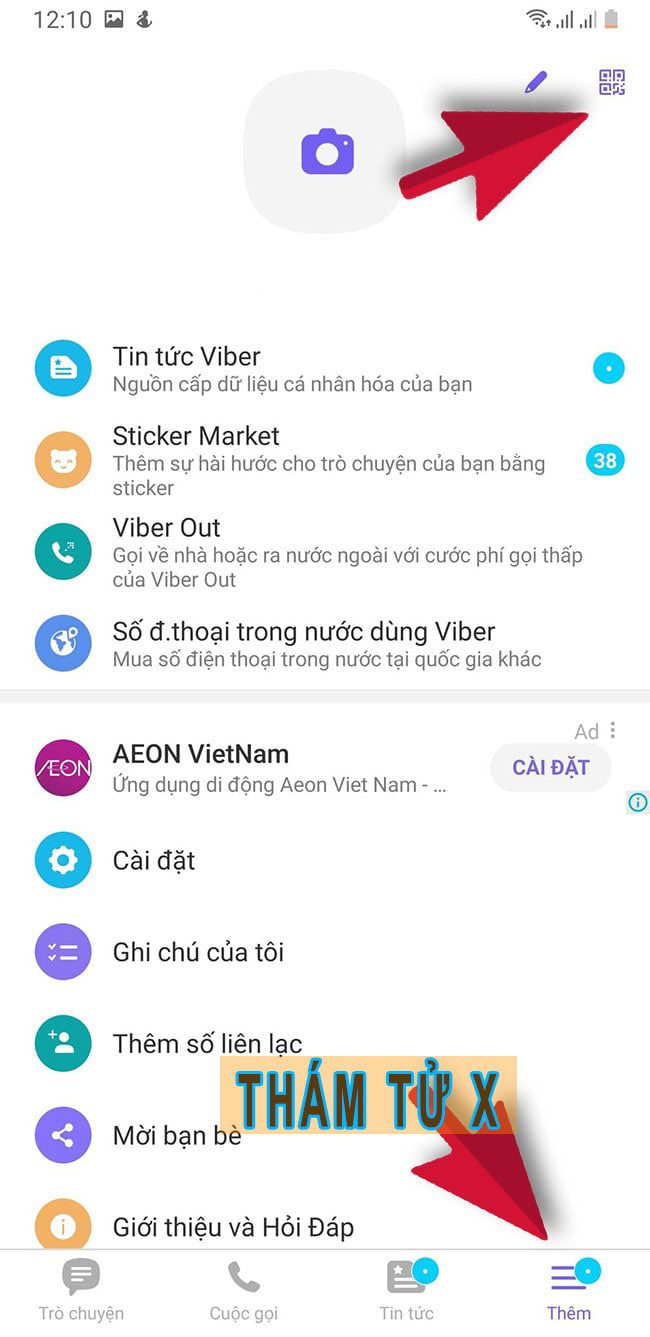Viewport: 650px width, 1337px height.
Task: Add a profile photo via camera
Action: click(327, 153)
